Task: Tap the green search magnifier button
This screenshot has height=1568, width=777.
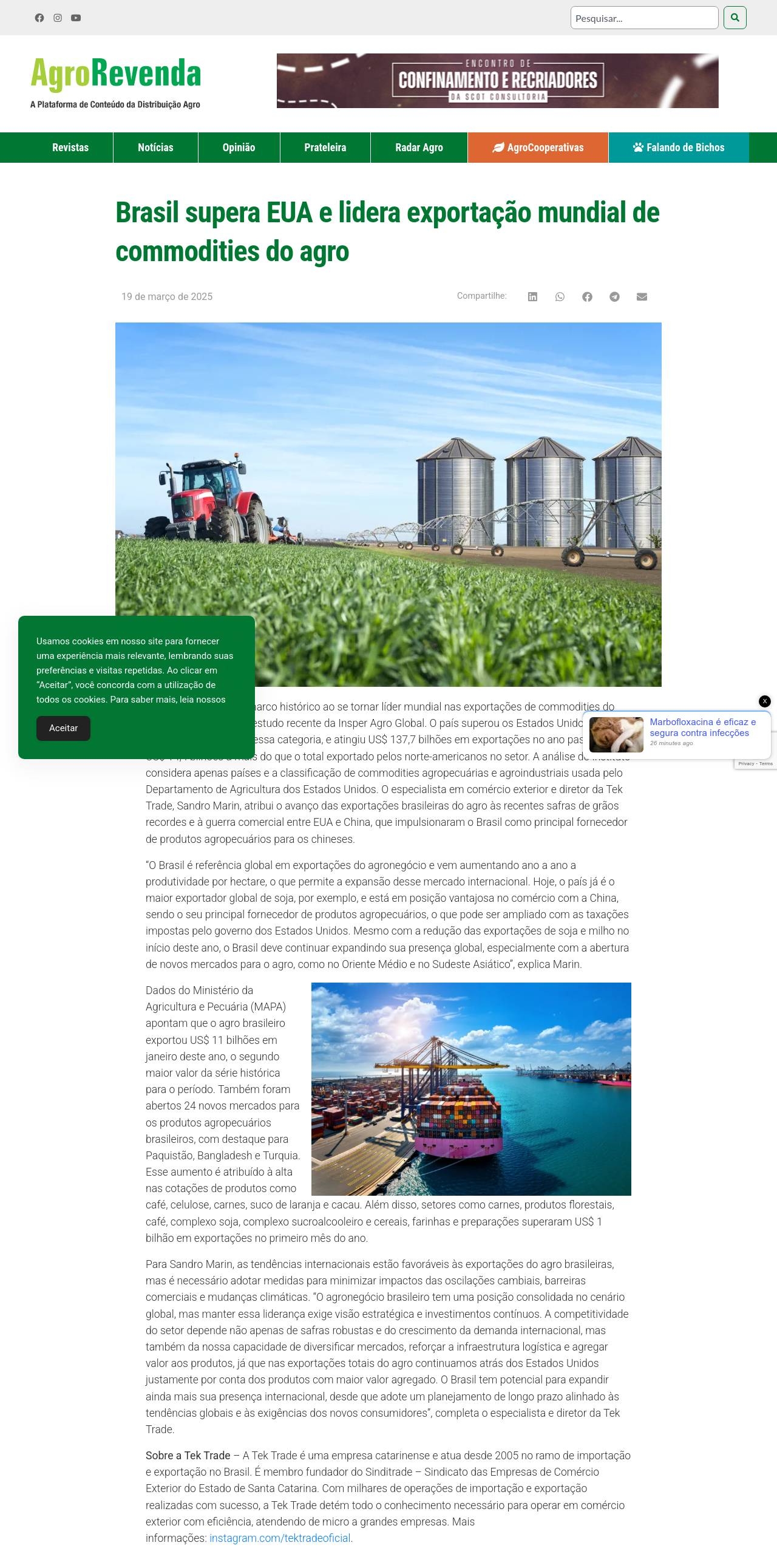Action: [x=735, y=18]
